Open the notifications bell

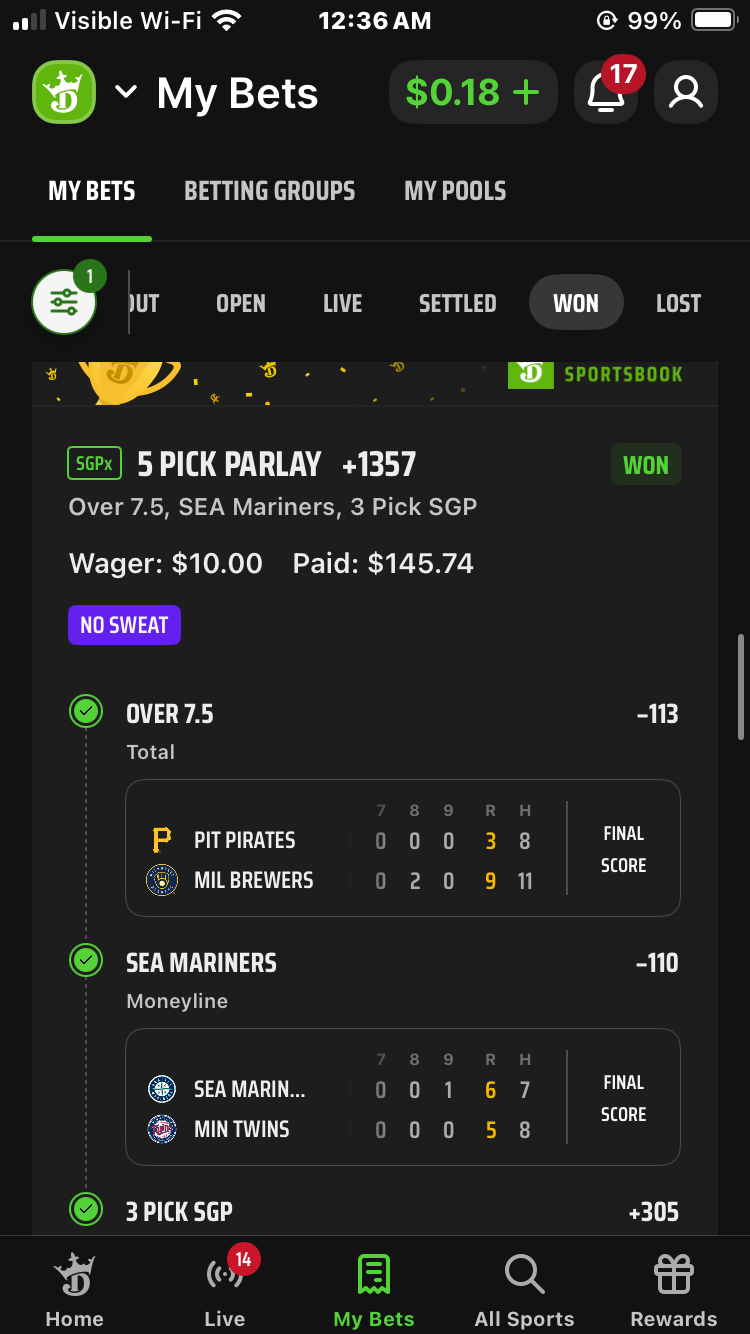click(x=605, y=93)
